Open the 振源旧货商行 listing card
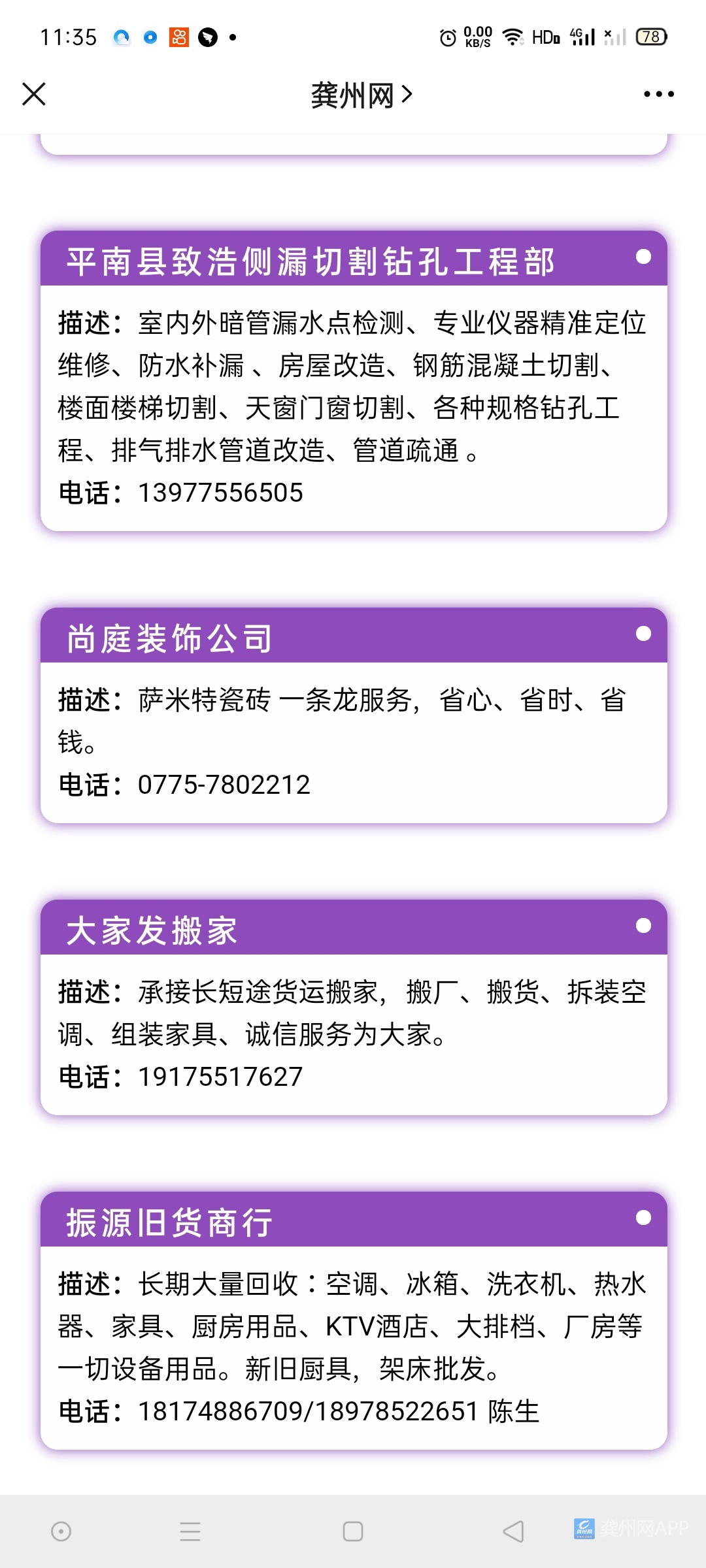The image size is (706, 1568). [x=353, y=1320]
